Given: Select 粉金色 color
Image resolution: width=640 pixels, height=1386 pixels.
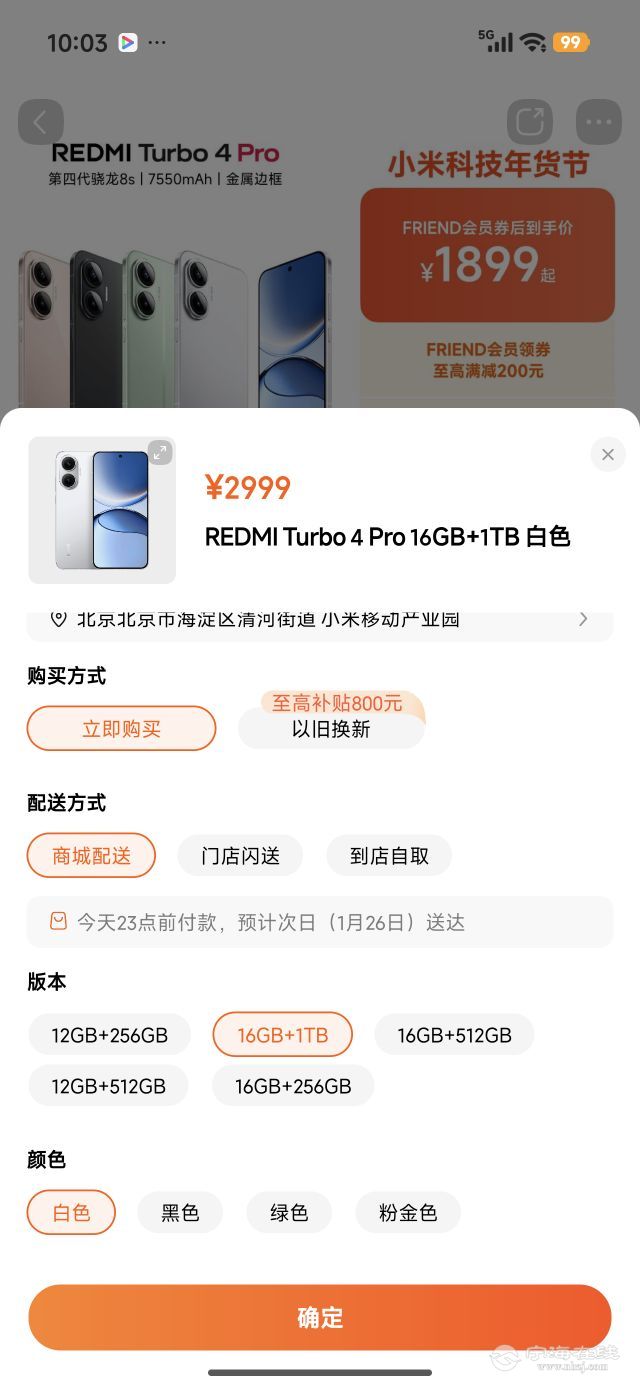Looking at the screenshot, I should pyautogui.click(x=408, y=1213).
